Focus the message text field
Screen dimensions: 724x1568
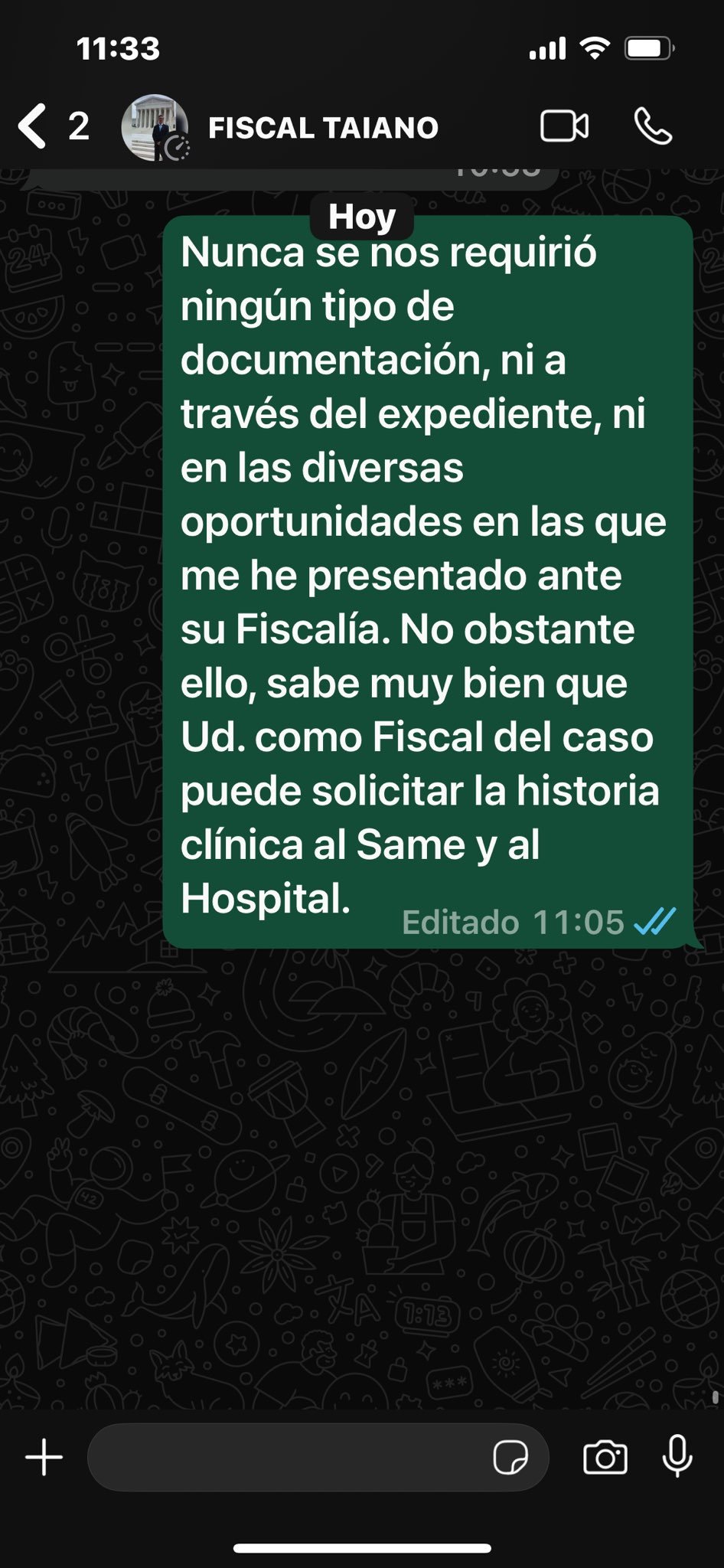pyautogui.click(x=287, y=1457)
